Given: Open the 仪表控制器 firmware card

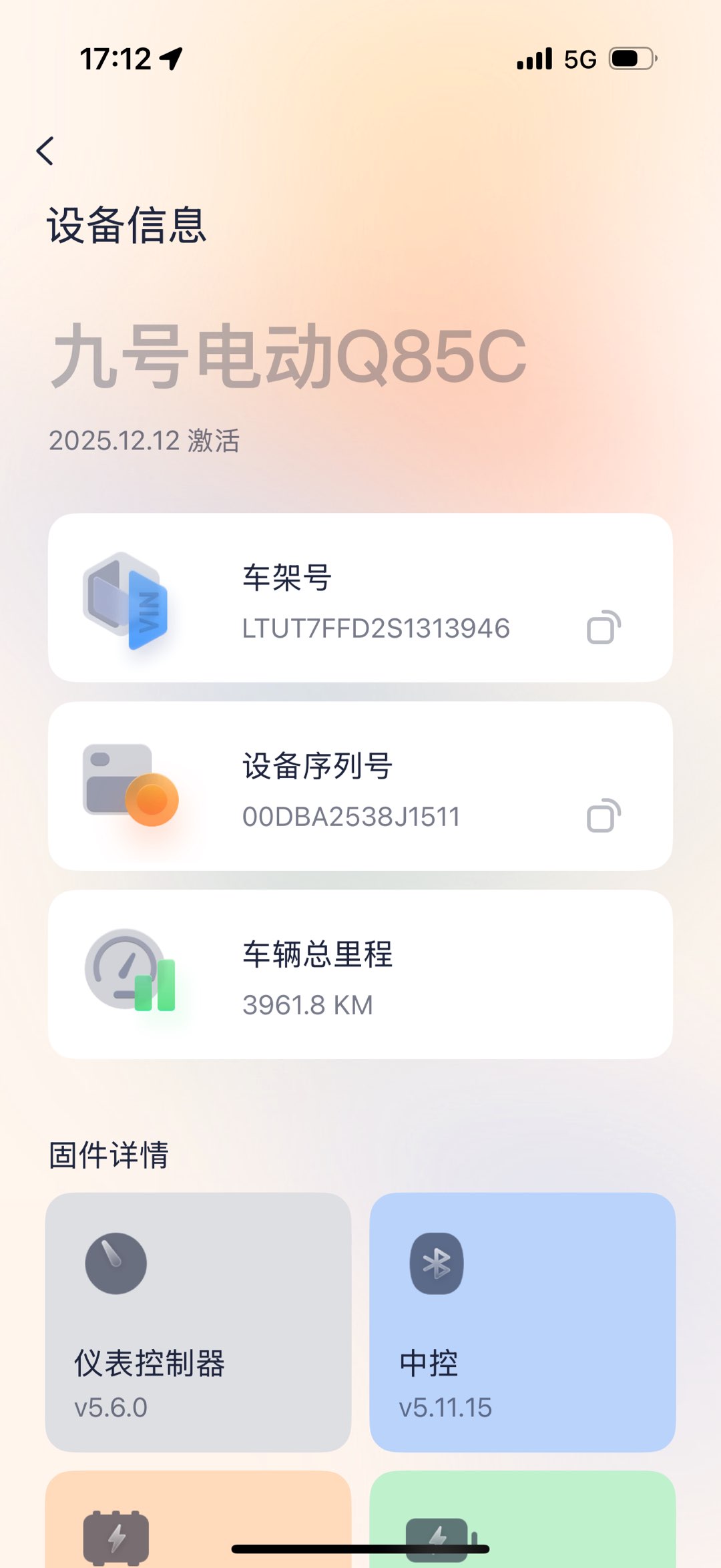Looking at the screenshot, I should (198, 1322).
